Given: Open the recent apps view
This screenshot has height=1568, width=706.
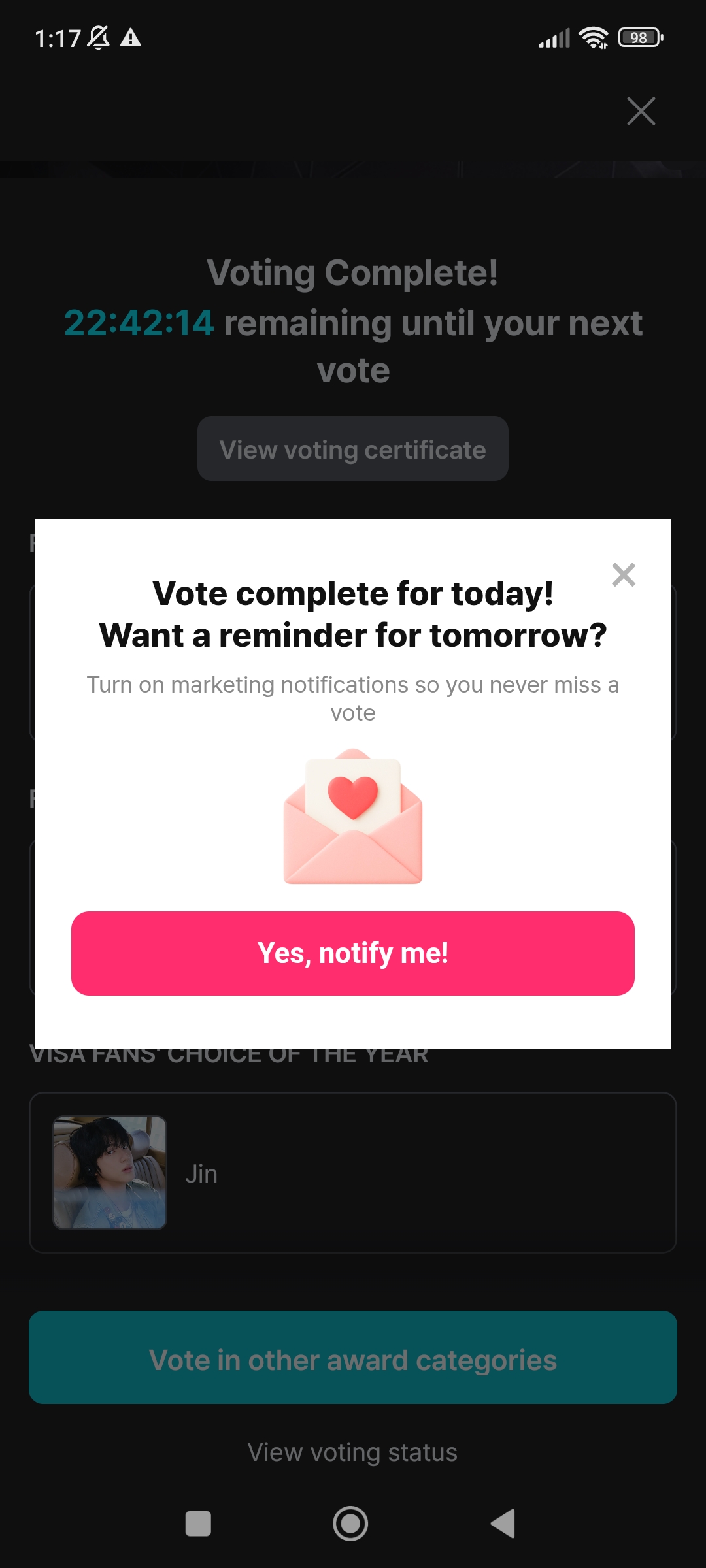Looking at the screenshot, I should (x=198, y=1524).
